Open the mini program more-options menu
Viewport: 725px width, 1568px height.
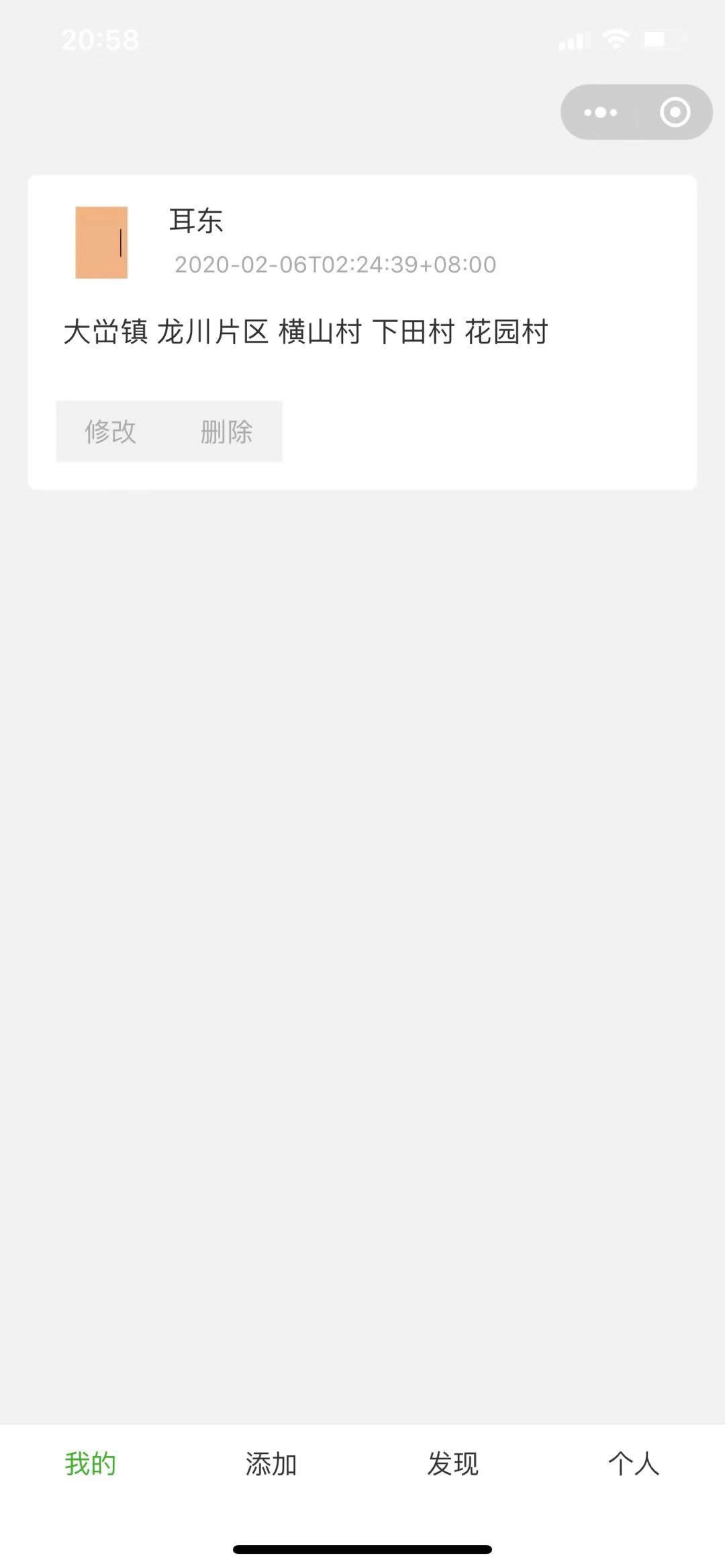(599, 112)
